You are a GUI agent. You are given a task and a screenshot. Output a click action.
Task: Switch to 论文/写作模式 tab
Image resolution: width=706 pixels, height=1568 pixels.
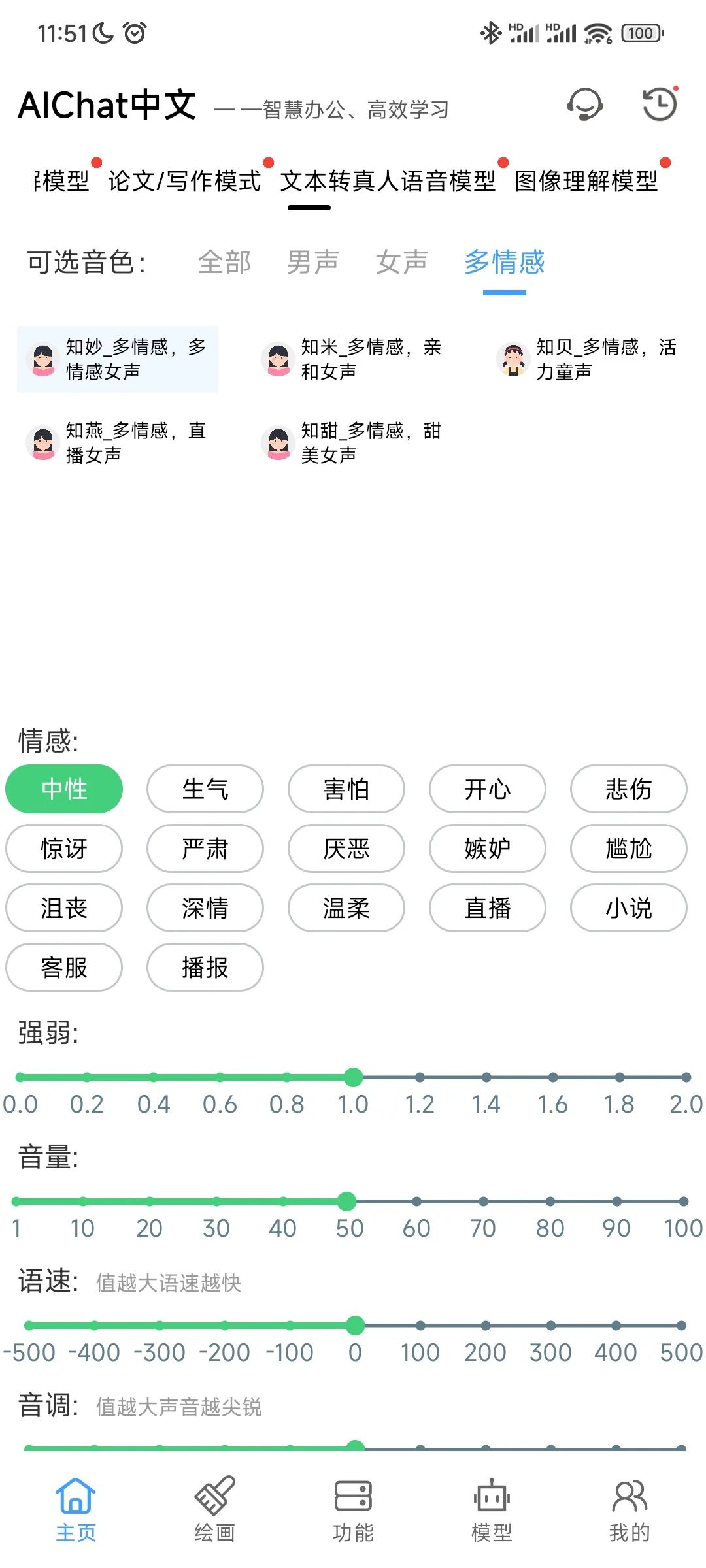184,181
